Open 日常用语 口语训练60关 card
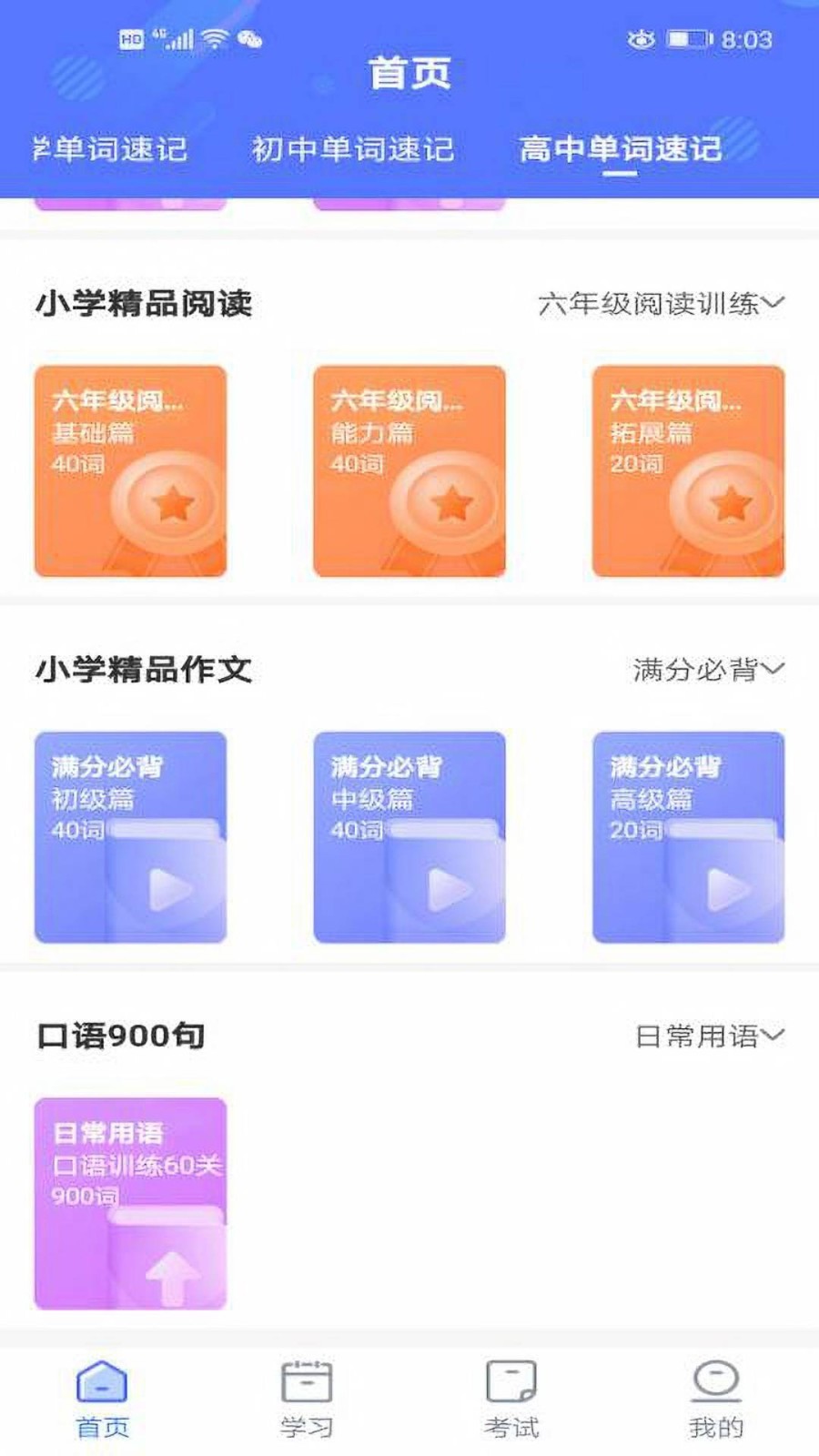 pos(130,1203)
